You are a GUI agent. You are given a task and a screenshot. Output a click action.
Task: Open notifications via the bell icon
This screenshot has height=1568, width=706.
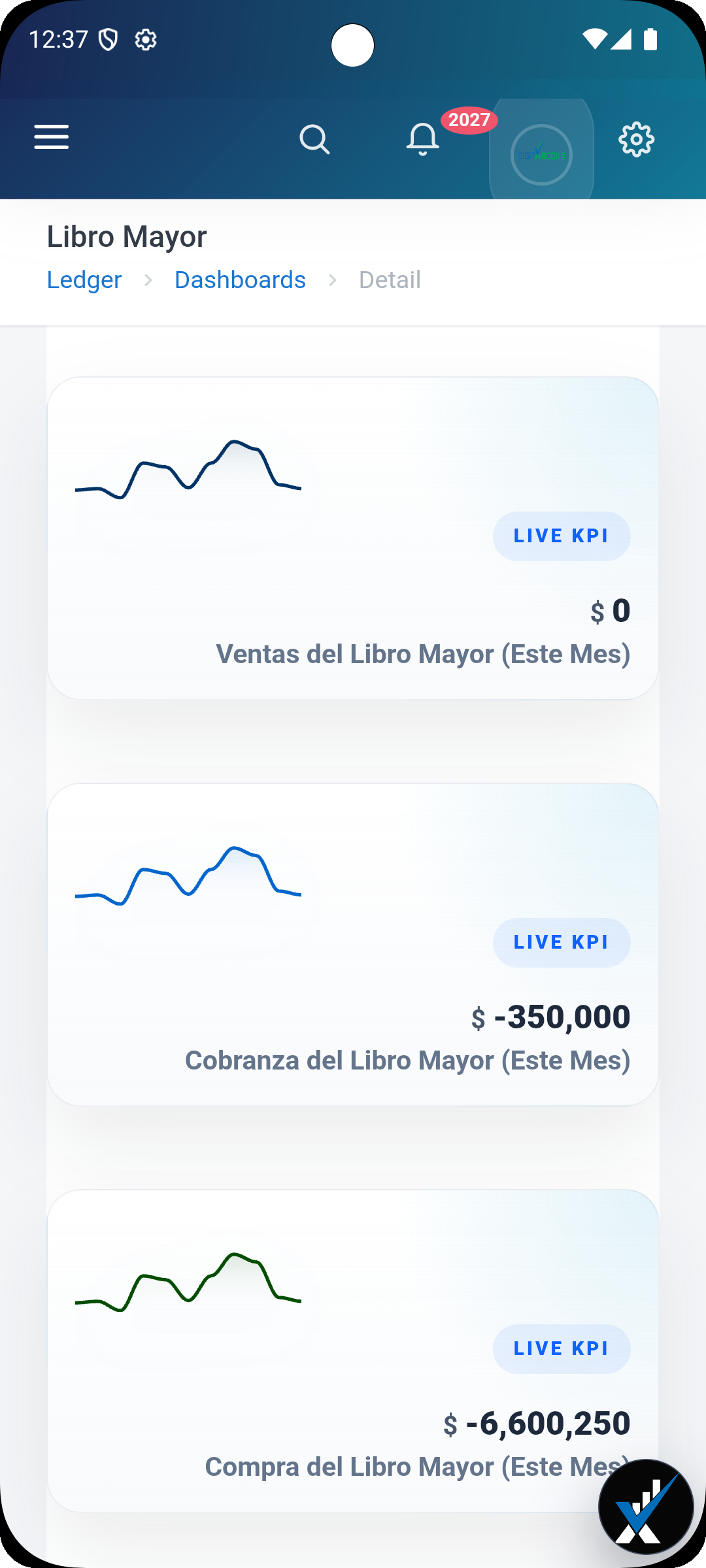pos(422,139)
